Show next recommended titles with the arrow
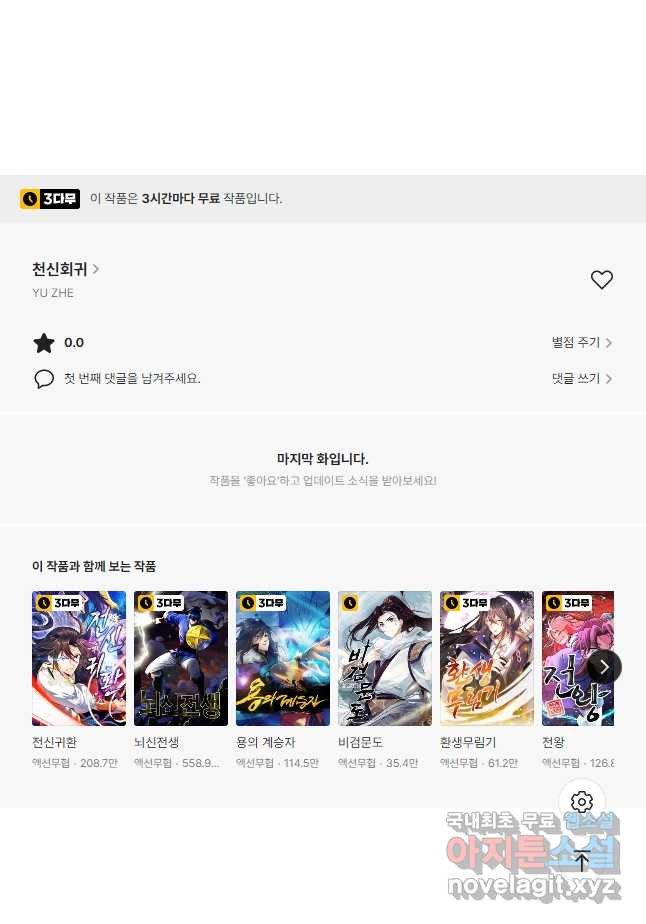This screenshot has width=646, height=924. pos(604,667)
